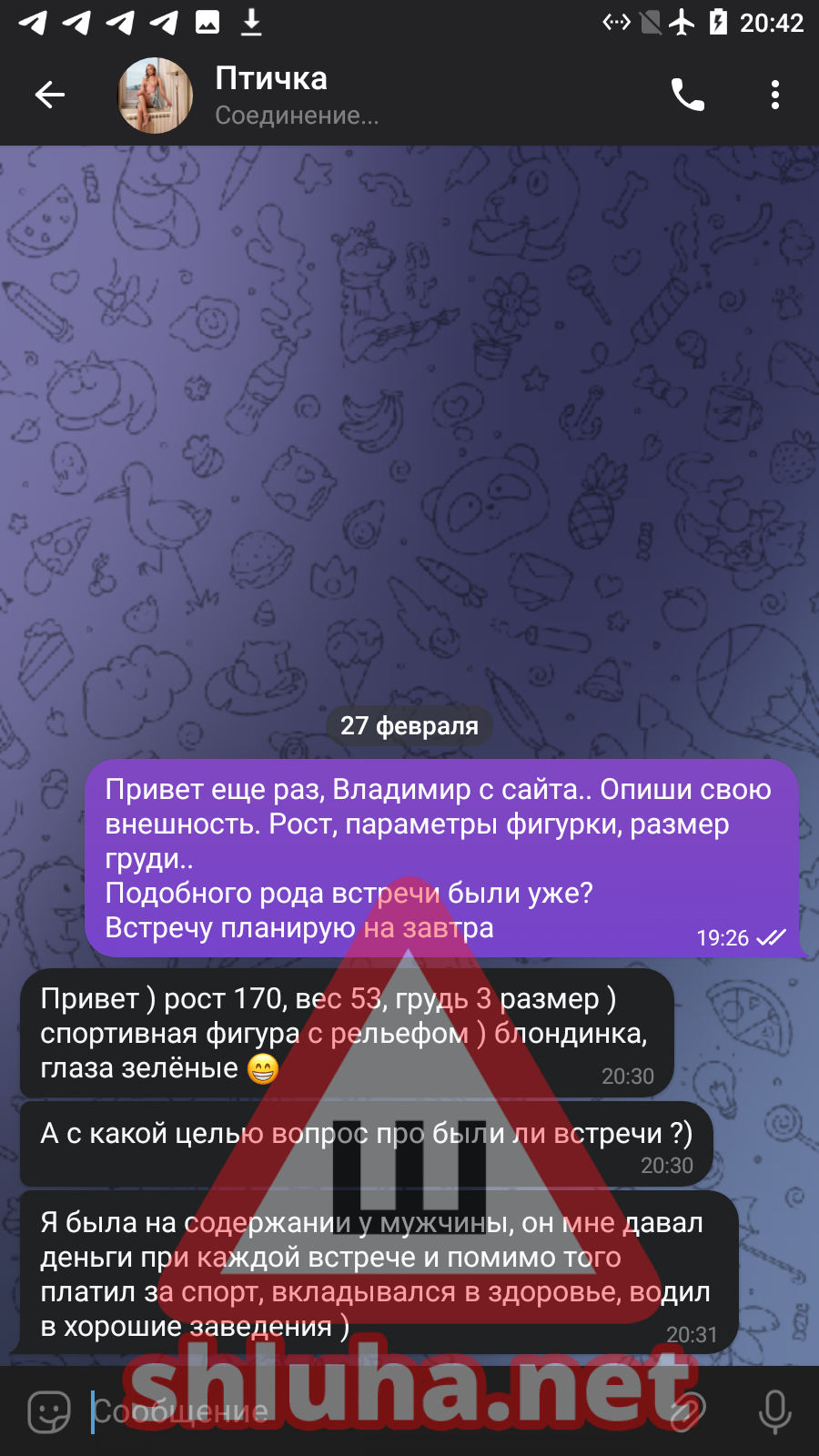Tap the microphone to record voice

point(774,1412)
